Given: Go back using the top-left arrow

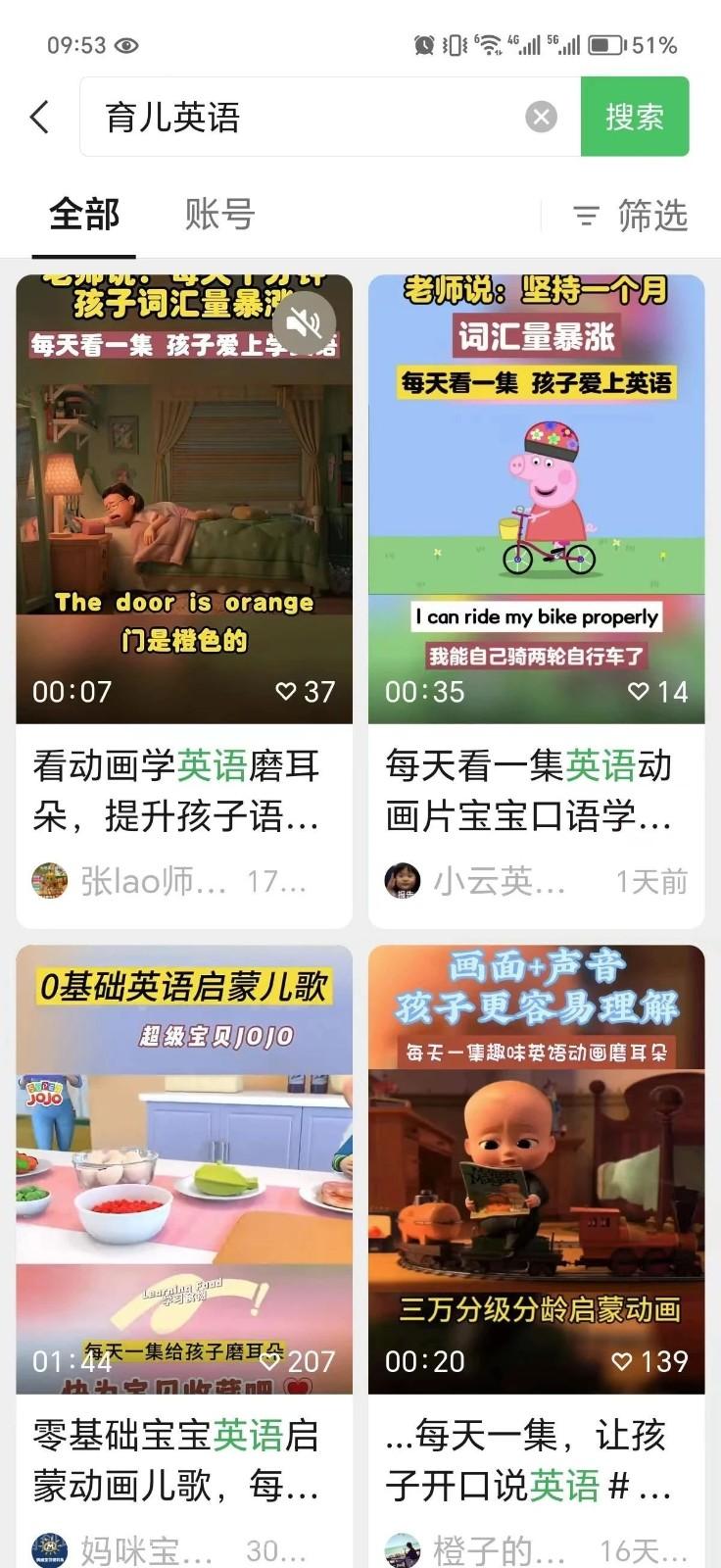Looking at the screenshot, I should click(40, 118).
